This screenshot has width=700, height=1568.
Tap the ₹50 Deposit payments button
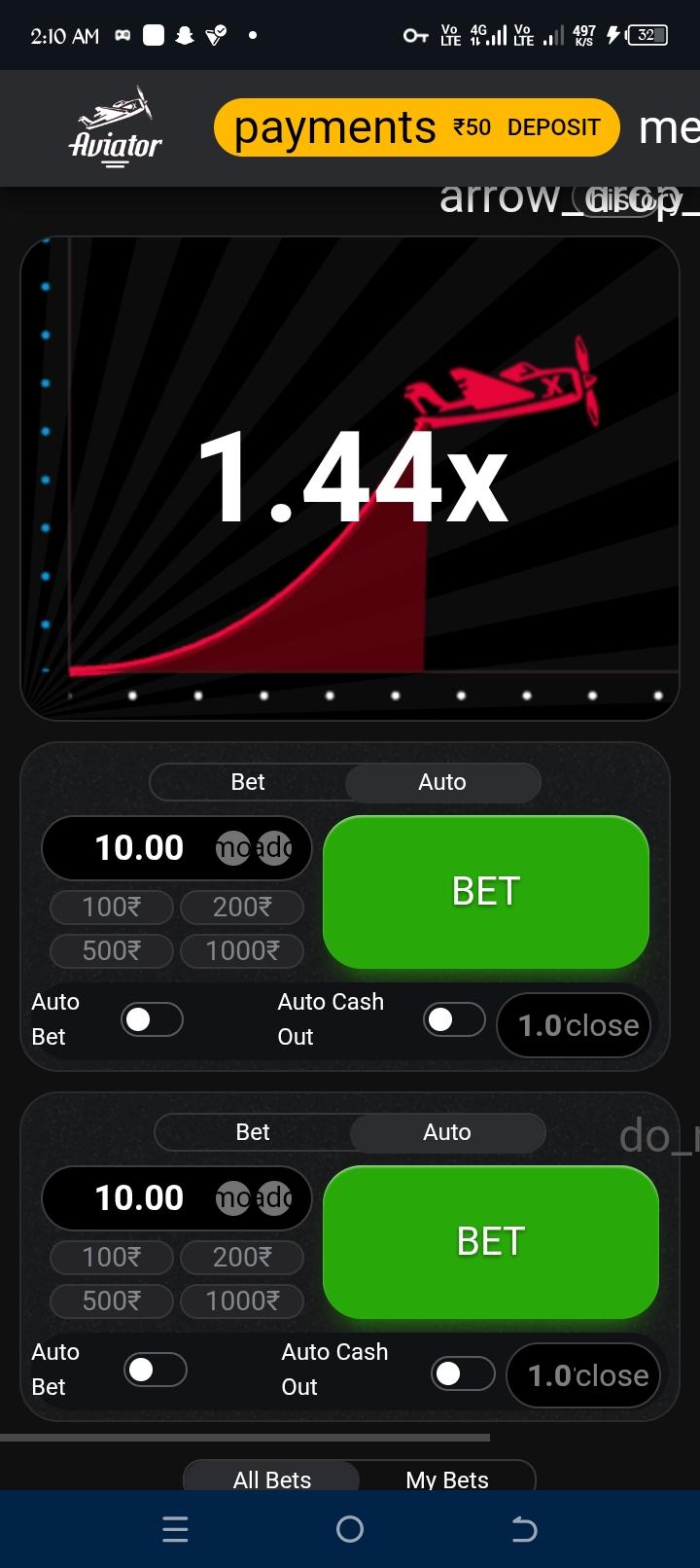(416, 127)
